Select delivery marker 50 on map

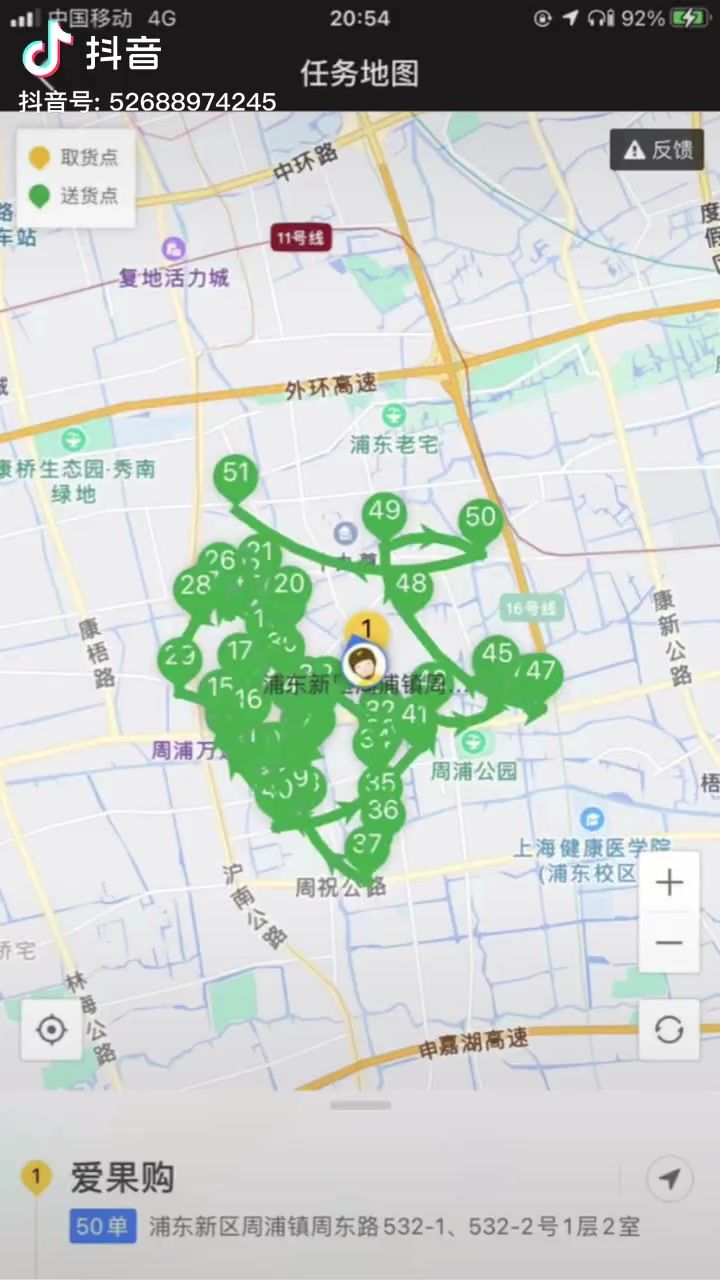tap(480, 518)
